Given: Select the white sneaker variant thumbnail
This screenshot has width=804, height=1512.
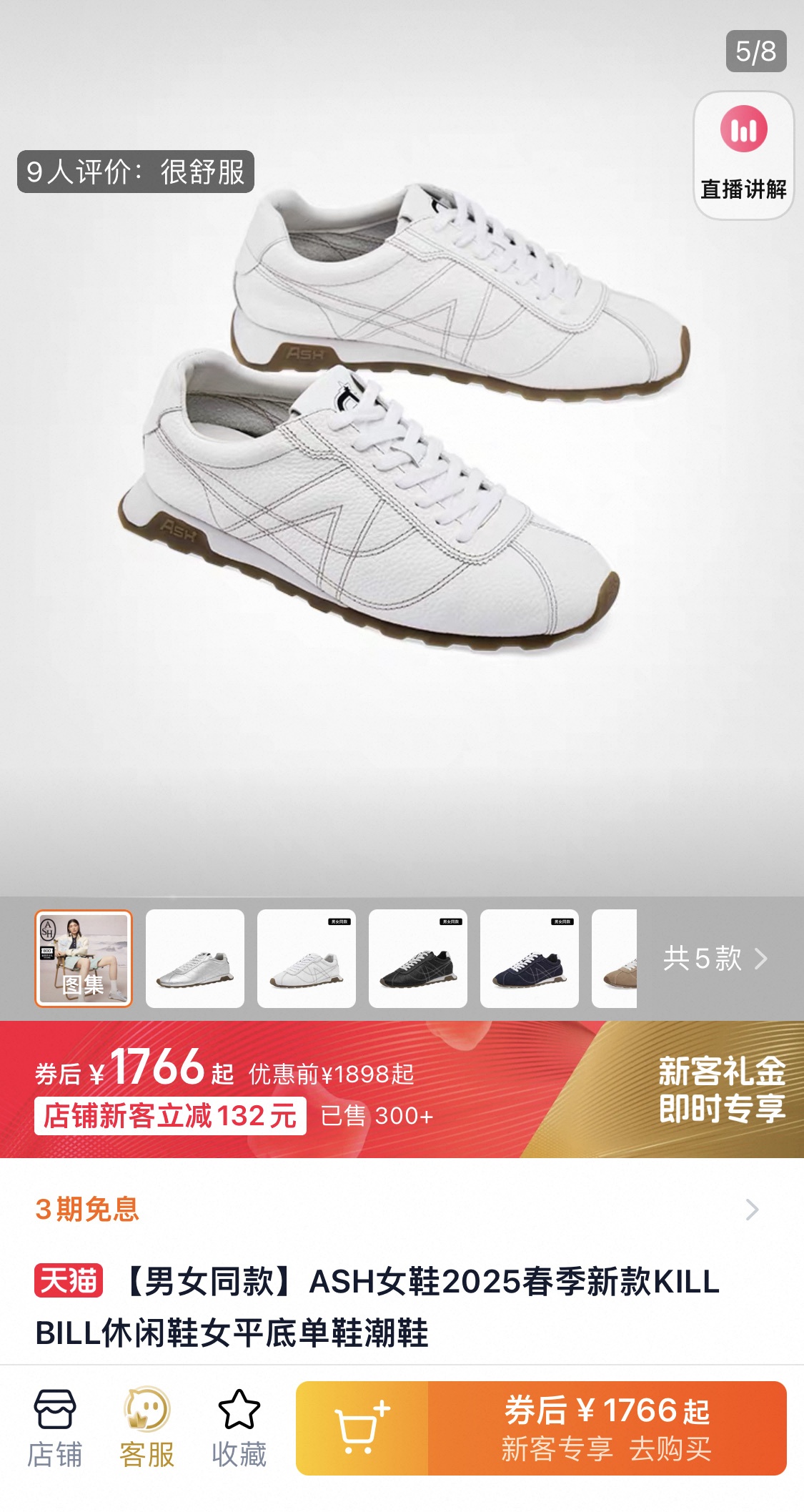Looking at the screenshot, I should coord(307,958).
